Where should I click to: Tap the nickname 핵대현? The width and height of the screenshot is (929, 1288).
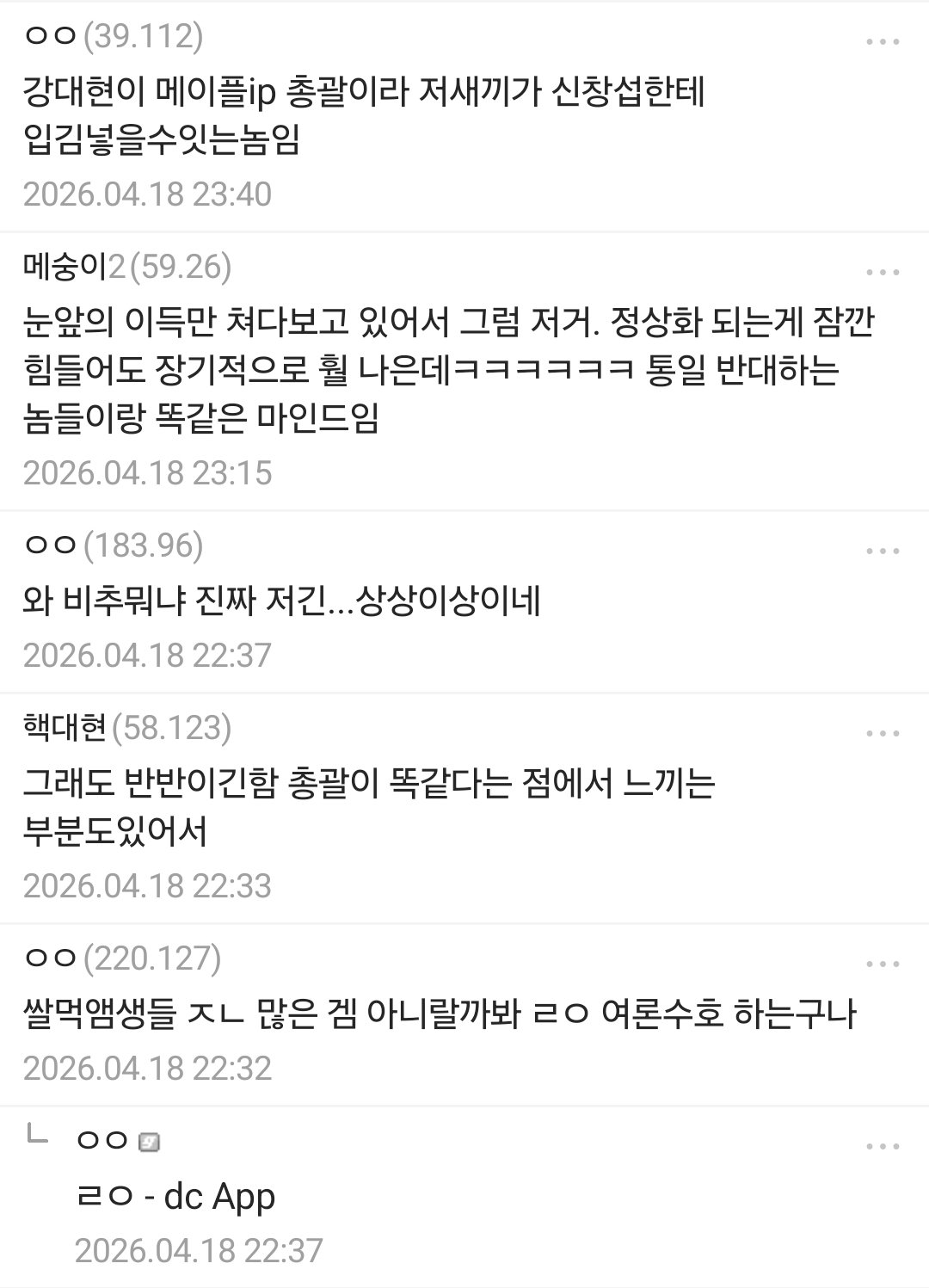tap(65, 729)
